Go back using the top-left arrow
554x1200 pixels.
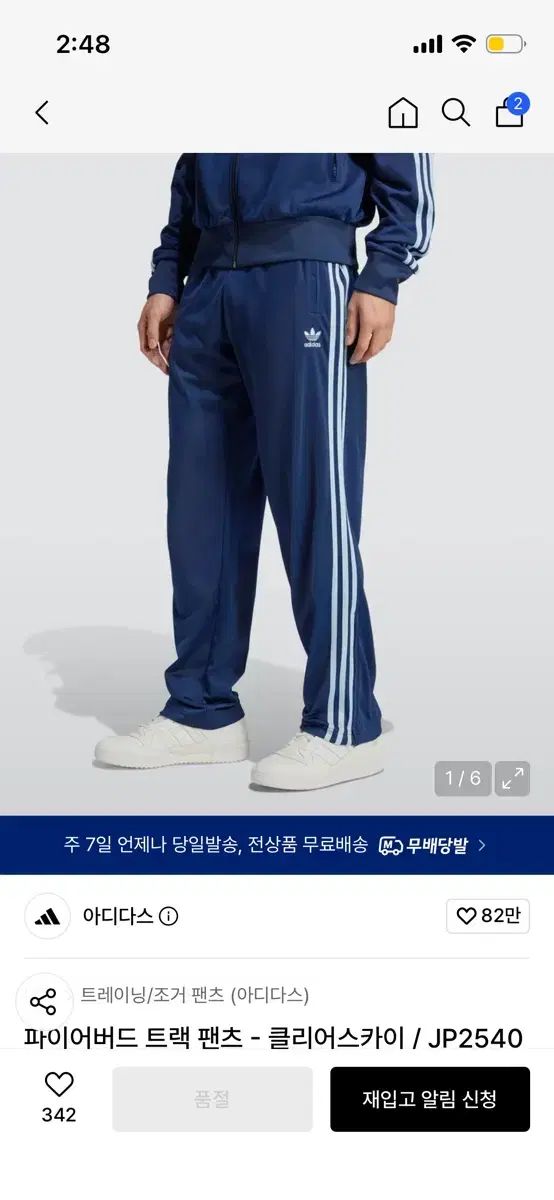coord(42,113)
